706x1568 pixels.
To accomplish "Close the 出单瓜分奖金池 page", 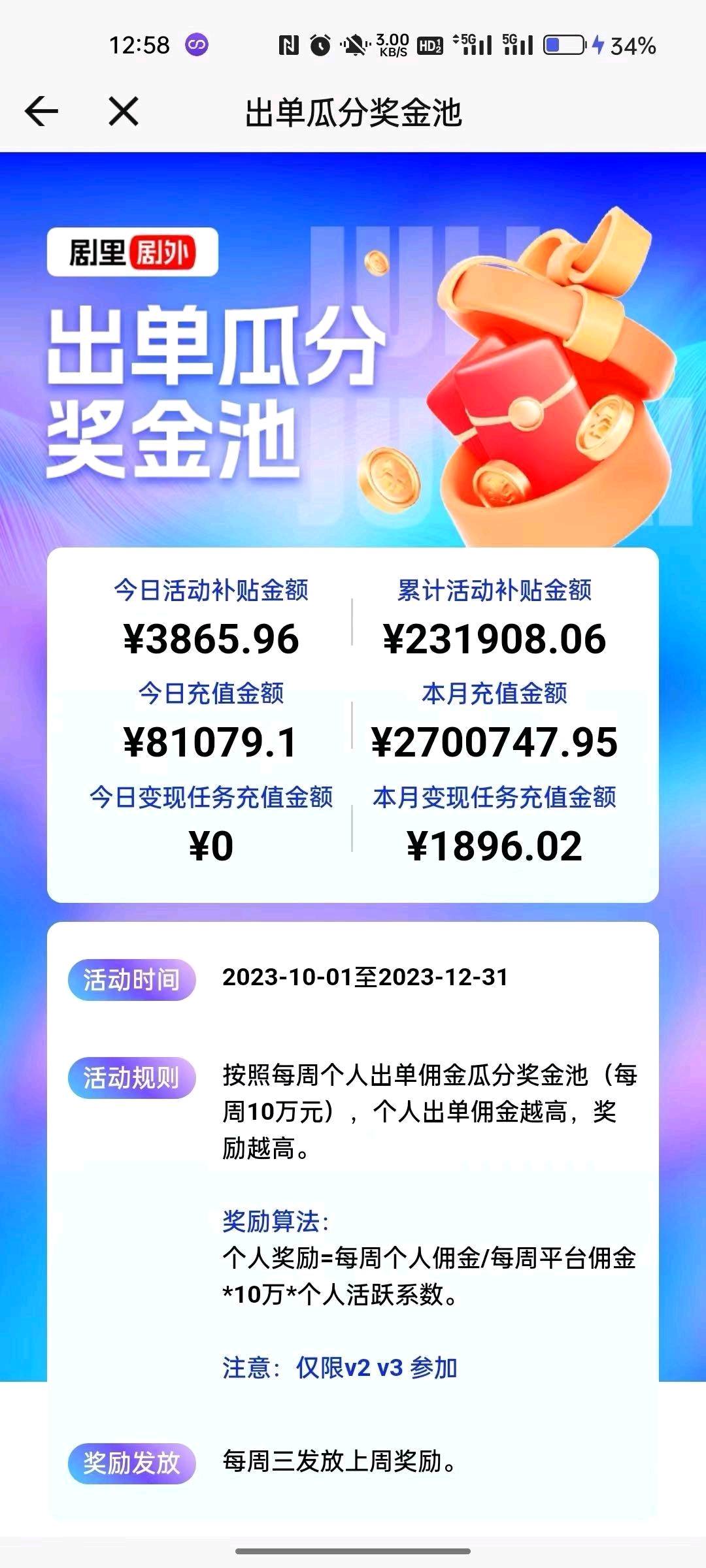I will pyautogui.click(x=123, y=111).
